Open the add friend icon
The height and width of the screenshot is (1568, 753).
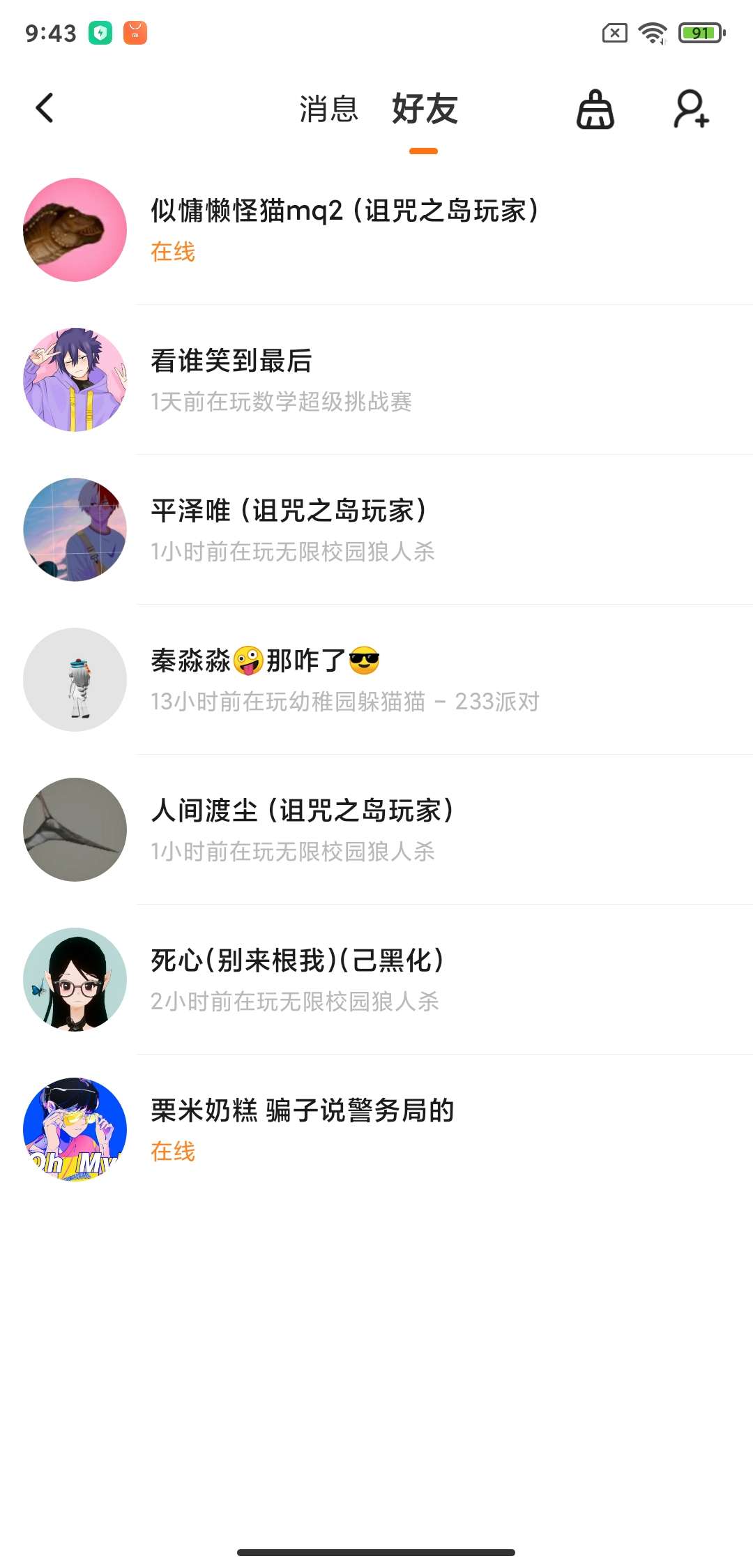tap(691, 110)
